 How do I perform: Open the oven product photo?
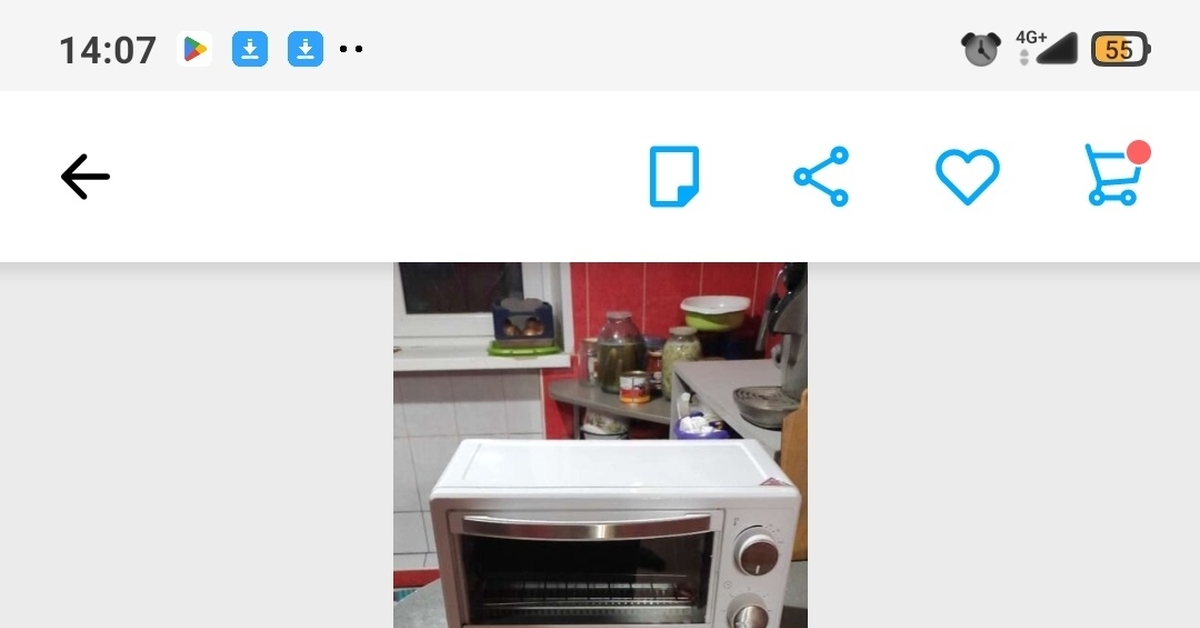[x=600, y=445]
